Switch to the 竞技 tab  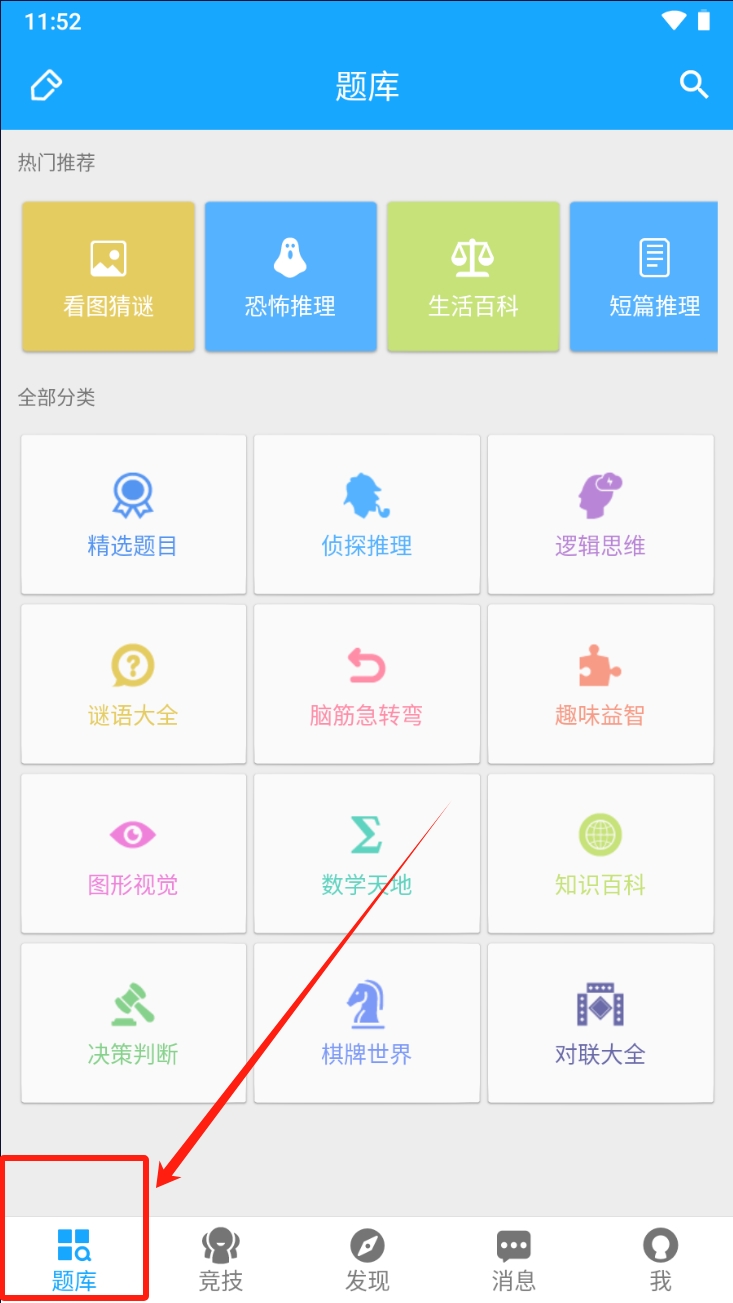click(221, 1259)
